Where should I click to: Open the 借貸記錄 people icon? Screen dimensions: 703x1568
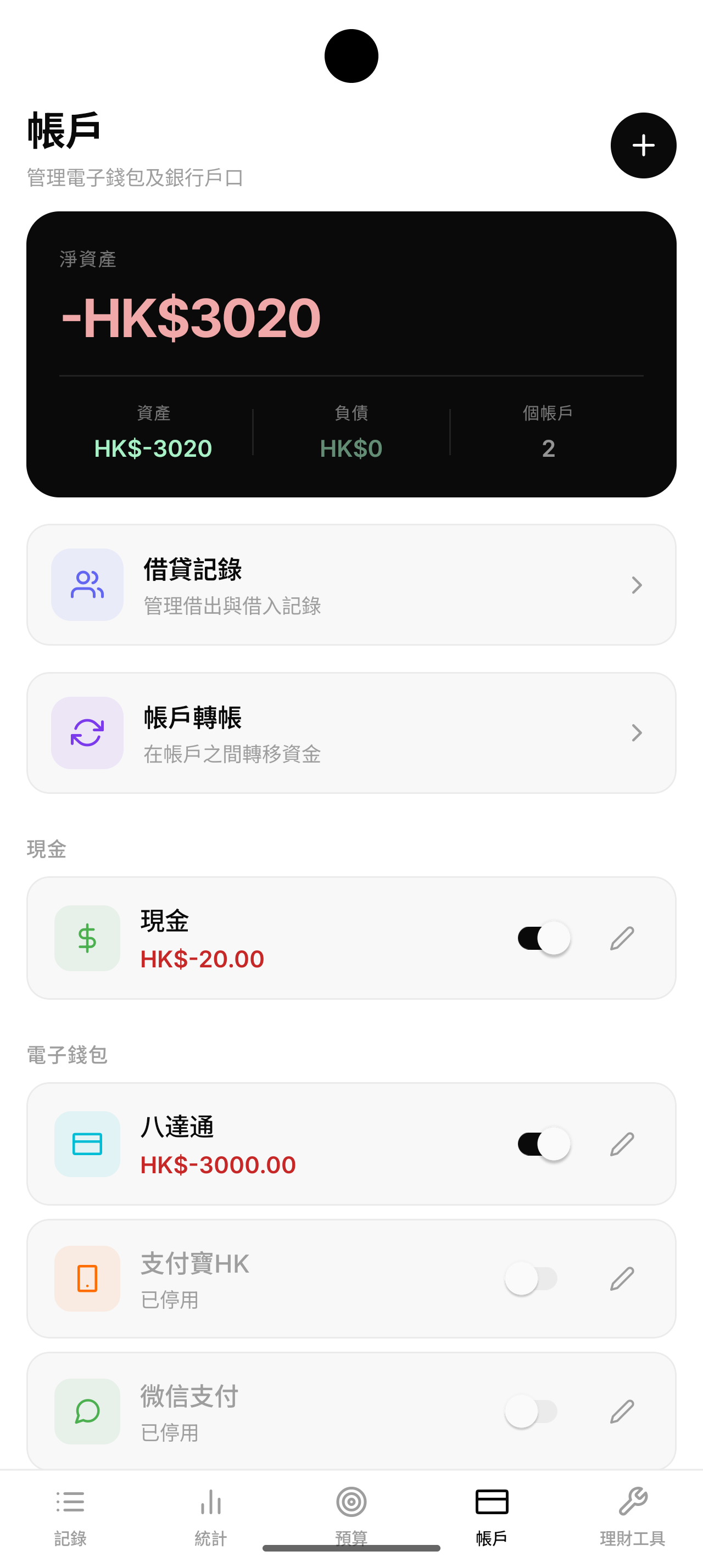[87, 584]
